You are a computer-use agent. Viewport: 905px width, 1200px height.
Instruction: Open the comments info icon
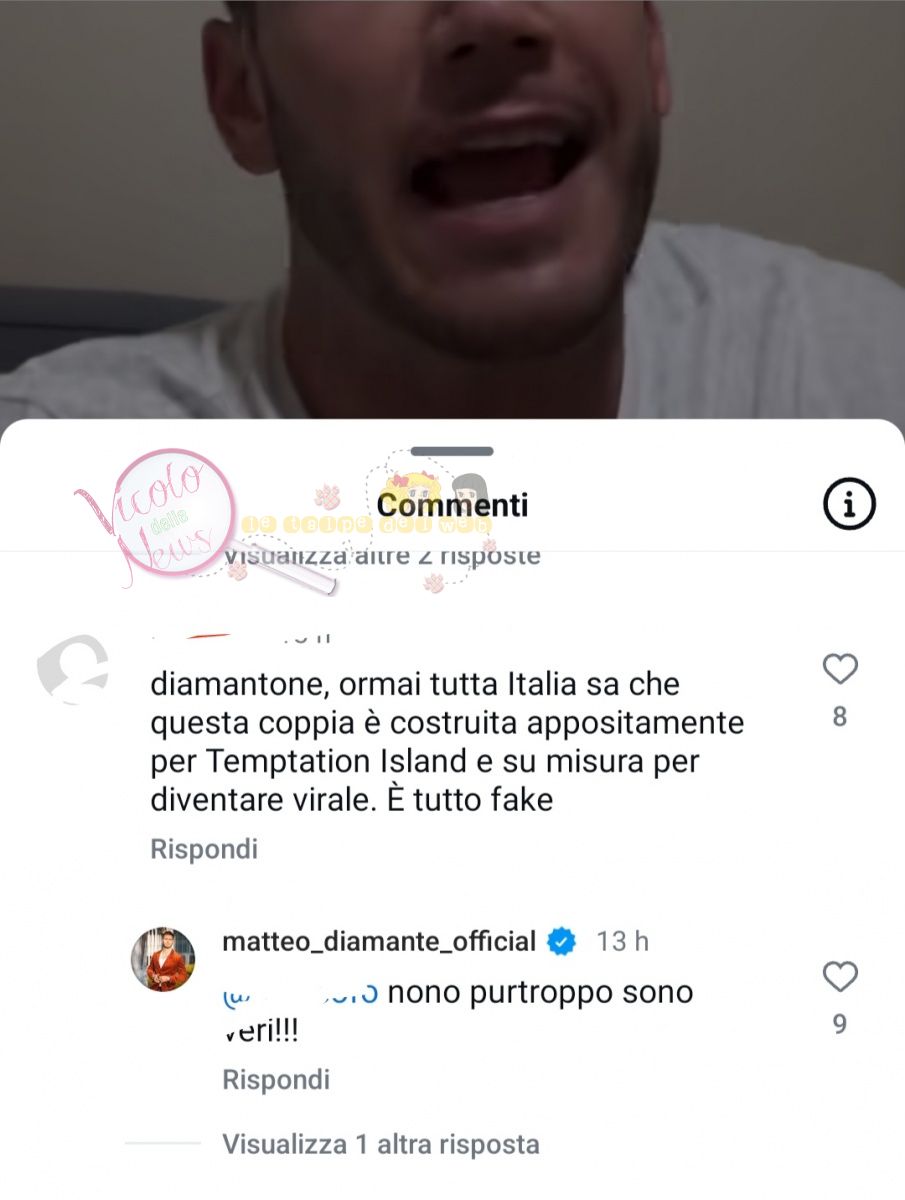coord(849,504)
